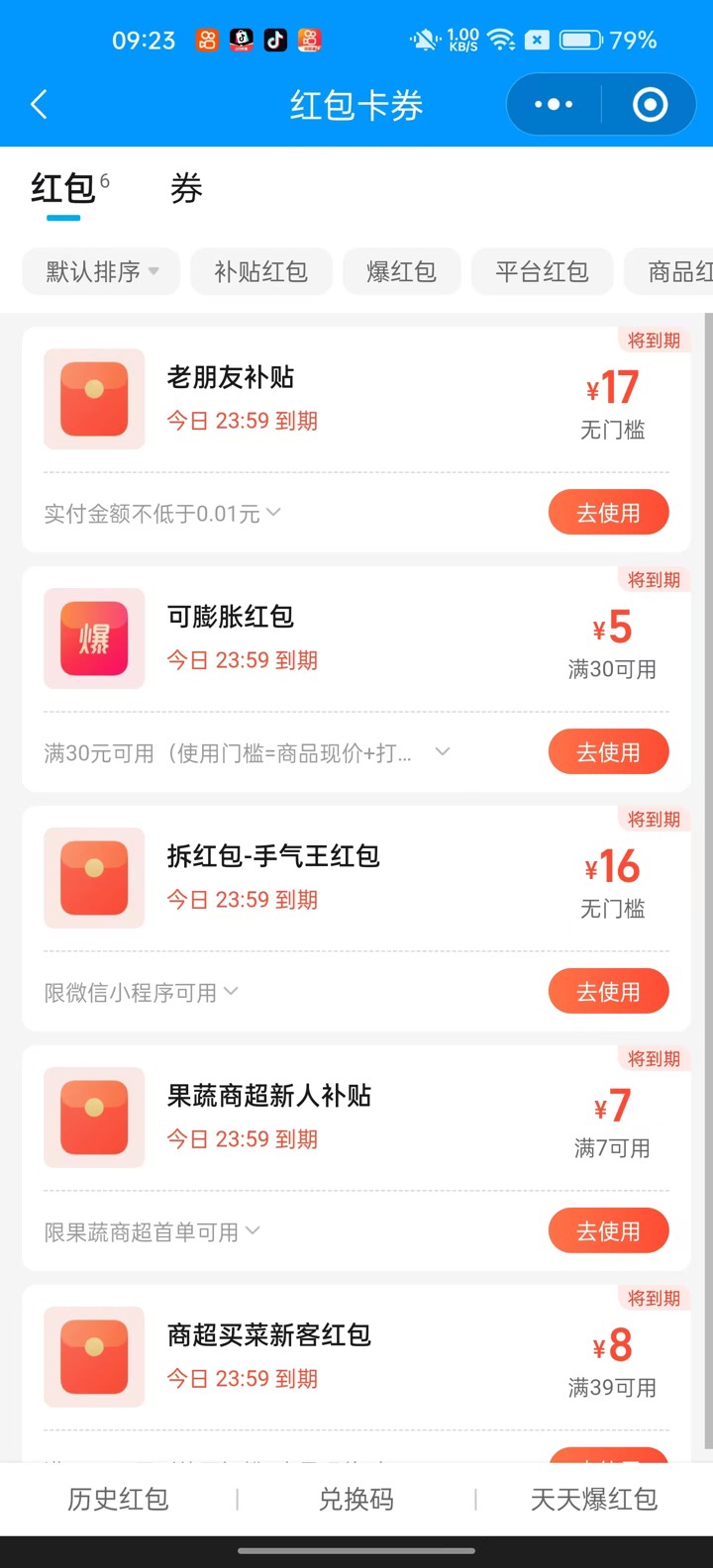Select the 平台红包 filter chip
The width and height of the screenshot is (713, 1568).
tap(542, 271)
